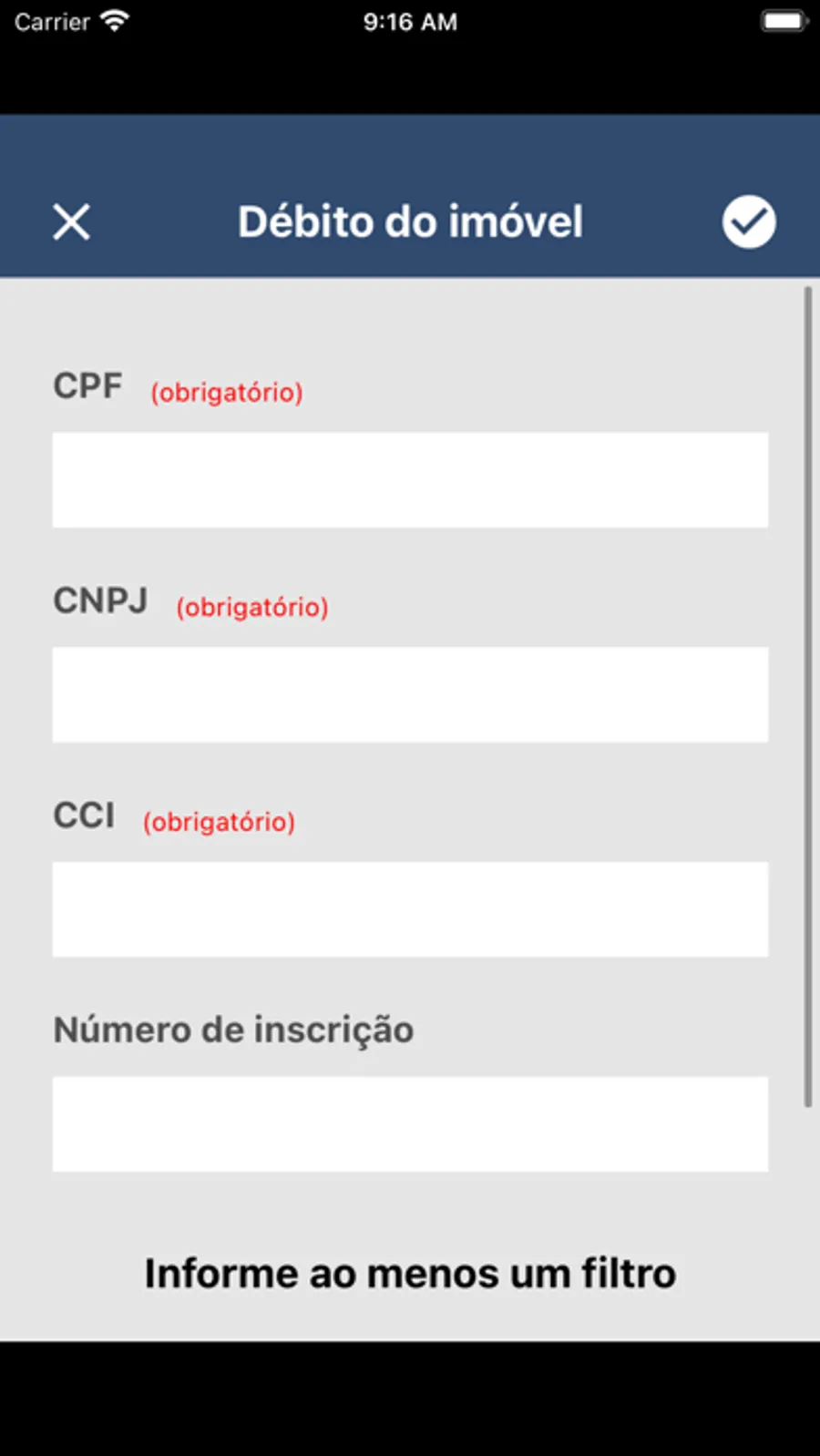Enter the Número de inscrição field

coord(410,1123)
